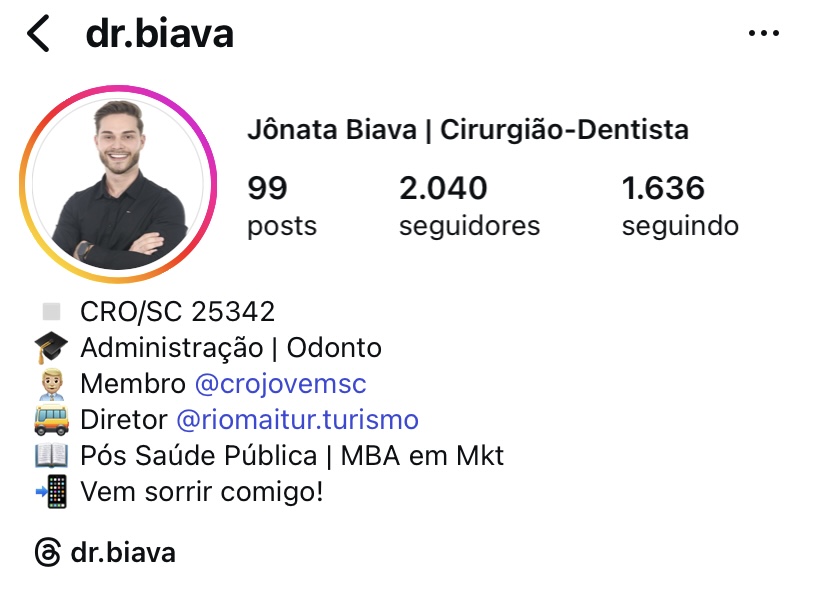Open the 2.040 seguidores list
Screen dimensions: 828x593
[468, 206]
